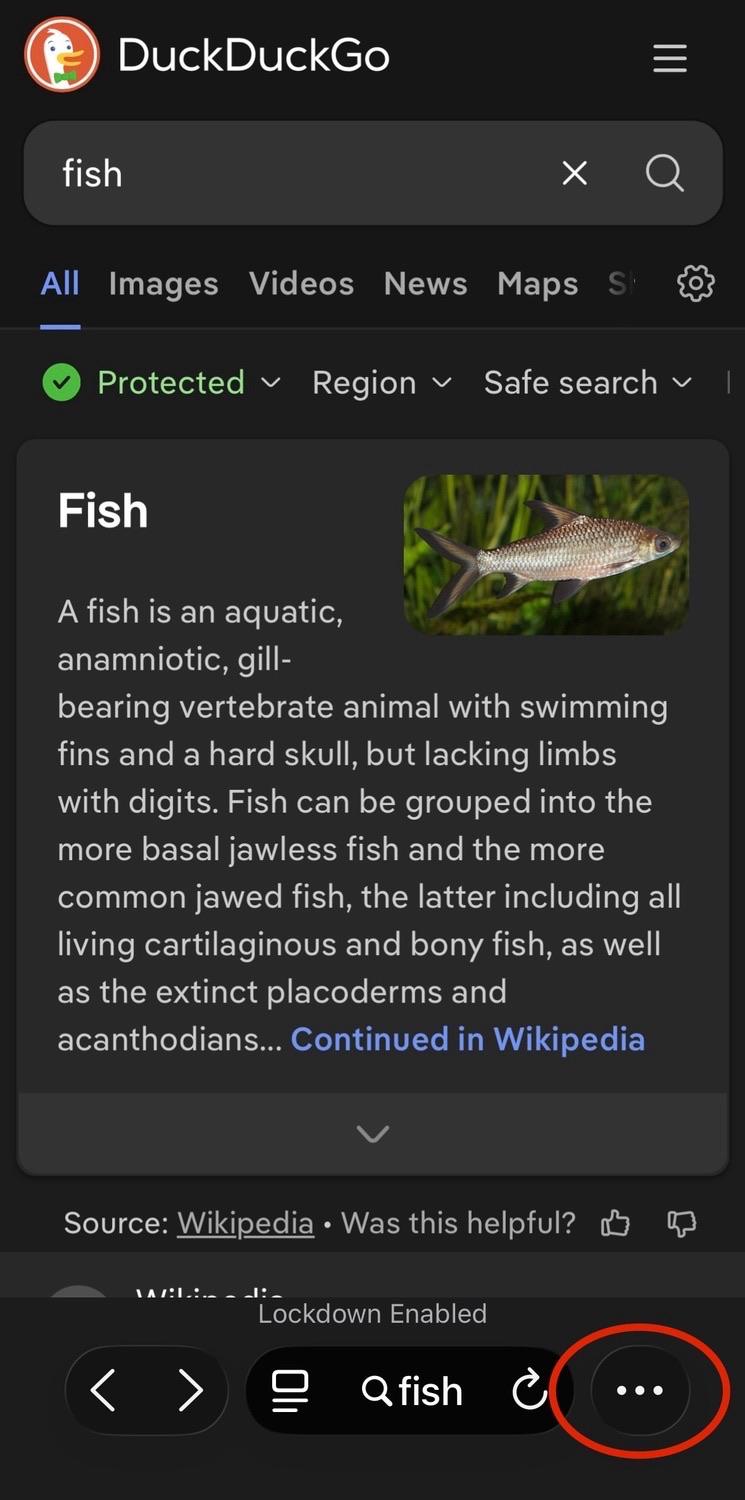The width and height of the screenshot is (745, 1500).
Task: Open search settings gear
Action: click(696, 284)
